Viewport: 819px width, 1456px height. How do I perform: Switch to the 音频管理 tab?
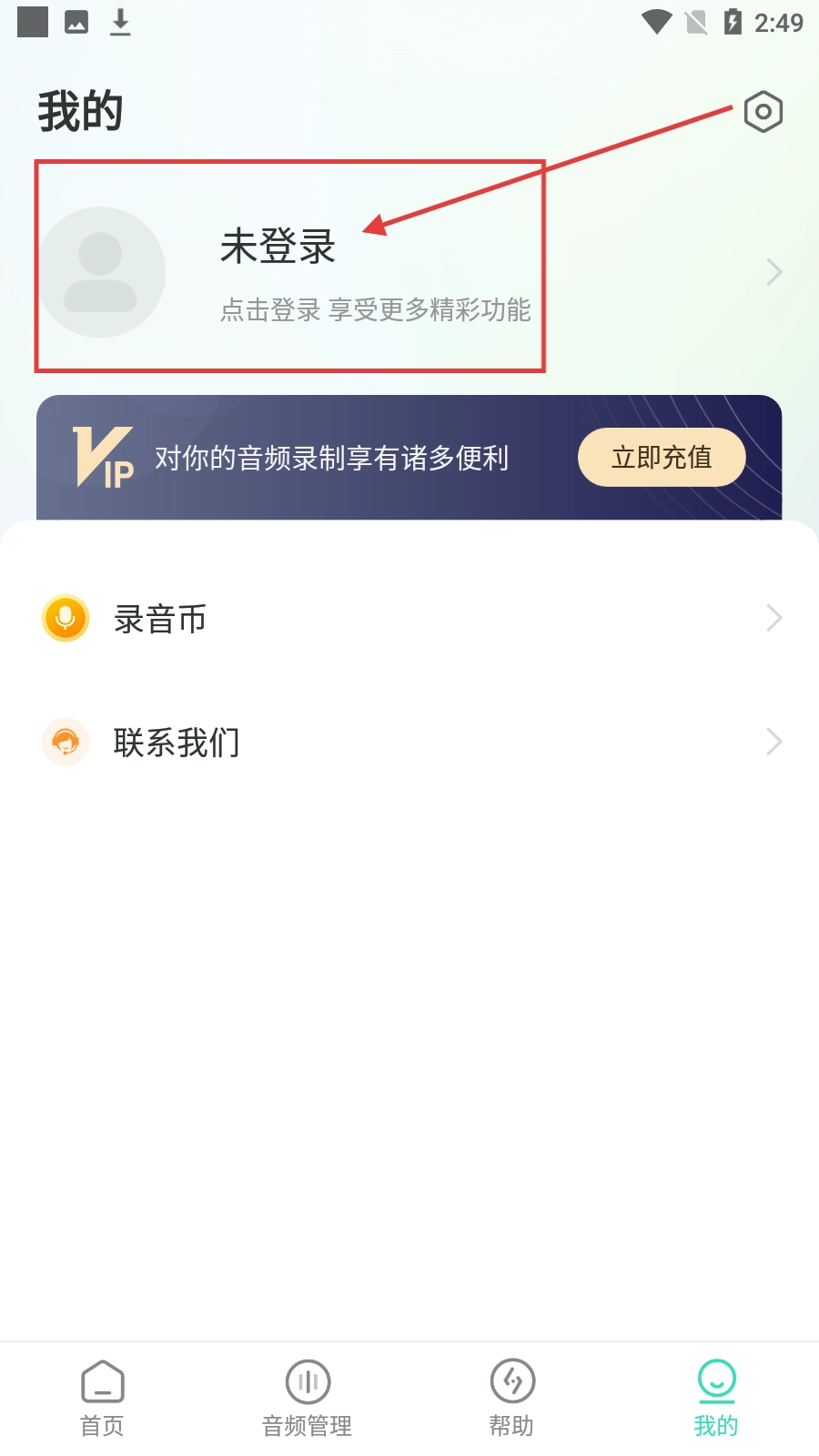pyautogui.click(x=307, y=1398)
